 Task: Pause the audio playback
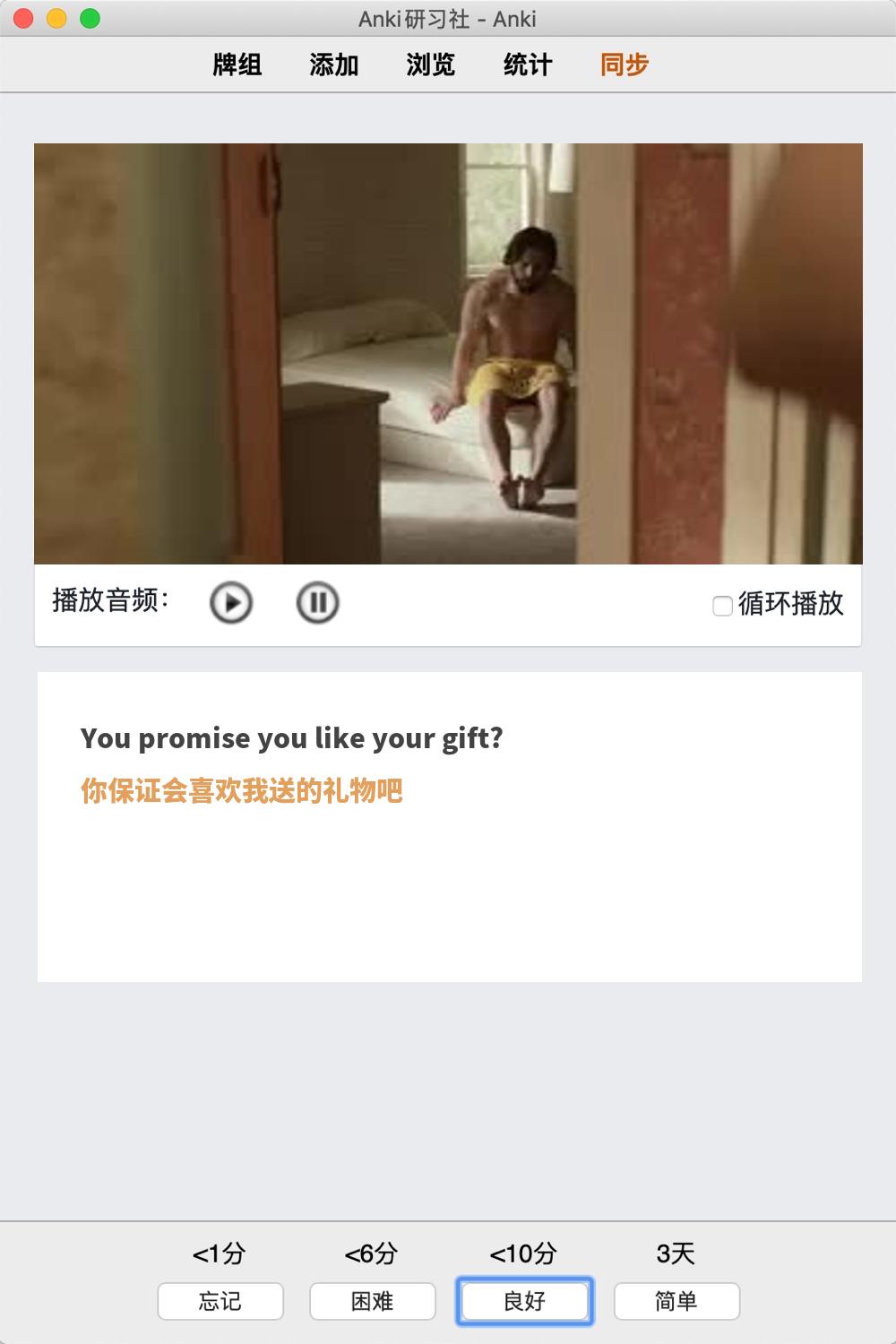(x=317, y=603)
